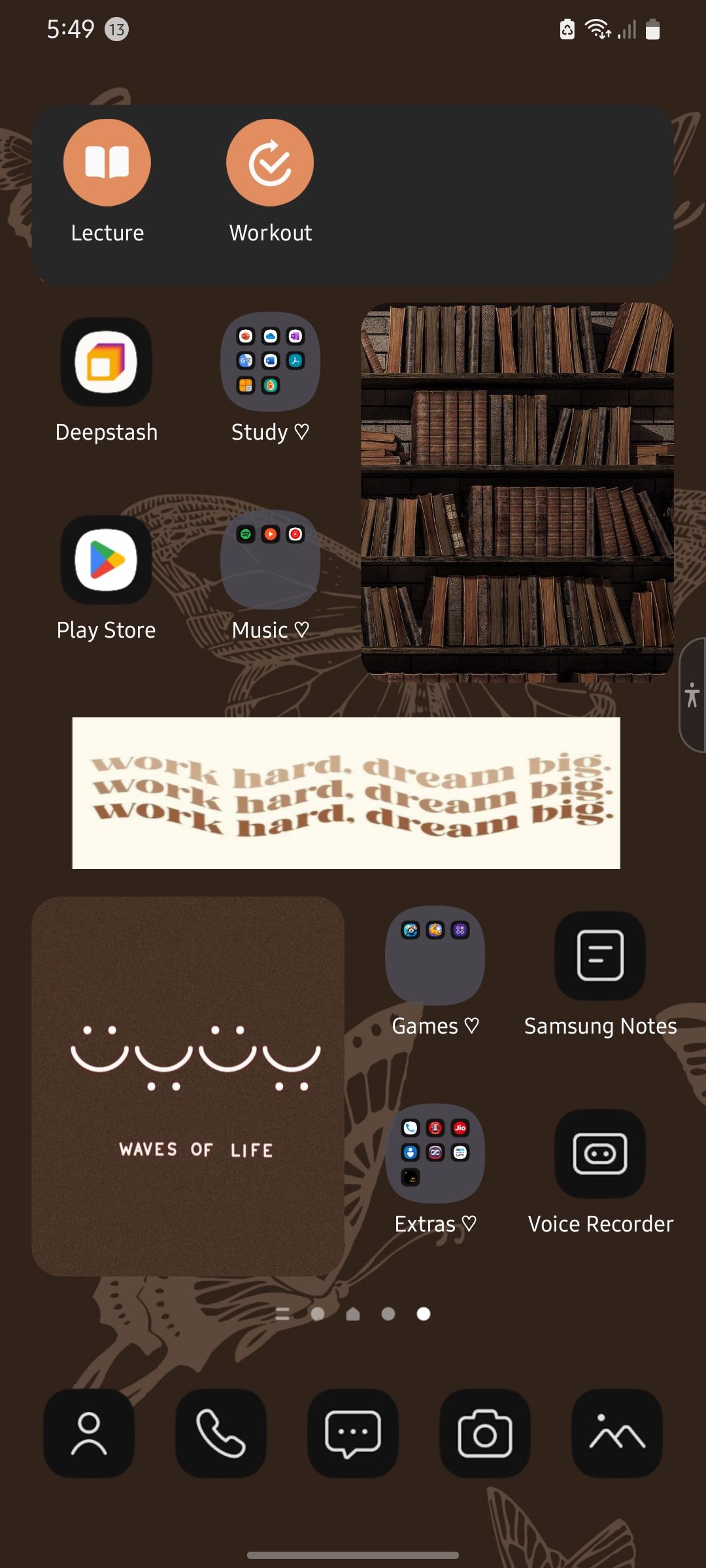Tap the accessibility shortcut on the screen edge

coord(693,694)
